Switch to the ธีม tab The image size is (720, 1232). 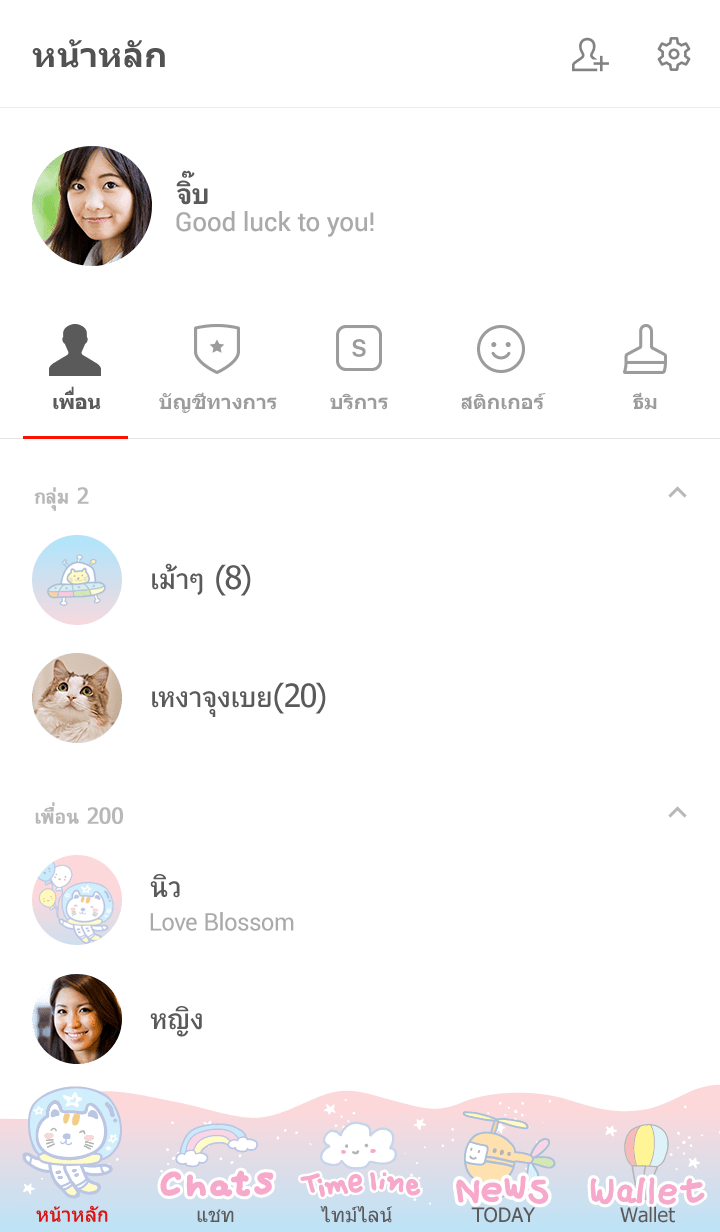[645, 369]
